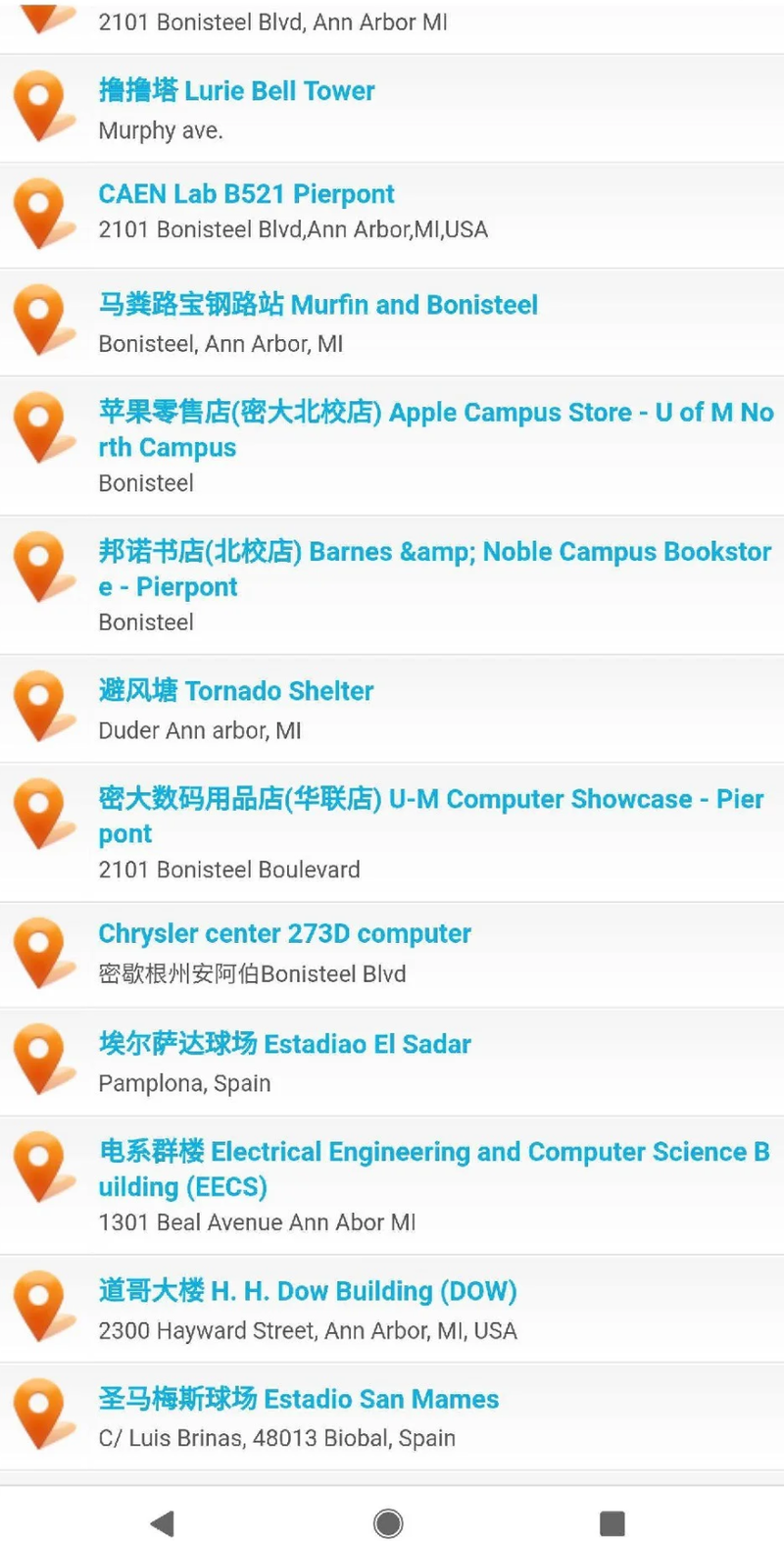Choose Apple Campus Store - U of M North Campus
The height and width of the screenshot is (1541, 784).
pos(392,446)
